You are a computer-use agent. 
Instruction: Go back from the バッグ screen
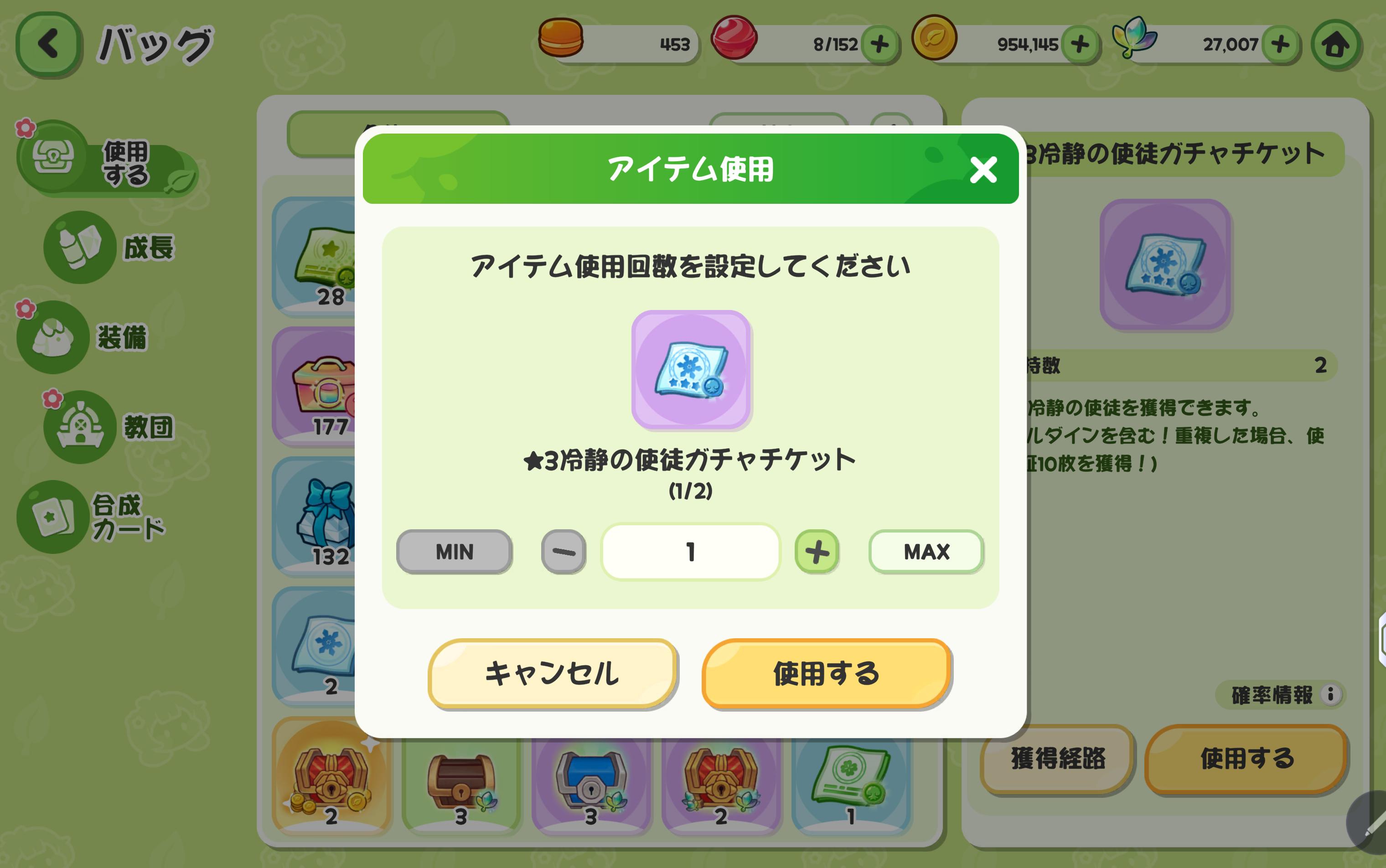tap(48, 44)
